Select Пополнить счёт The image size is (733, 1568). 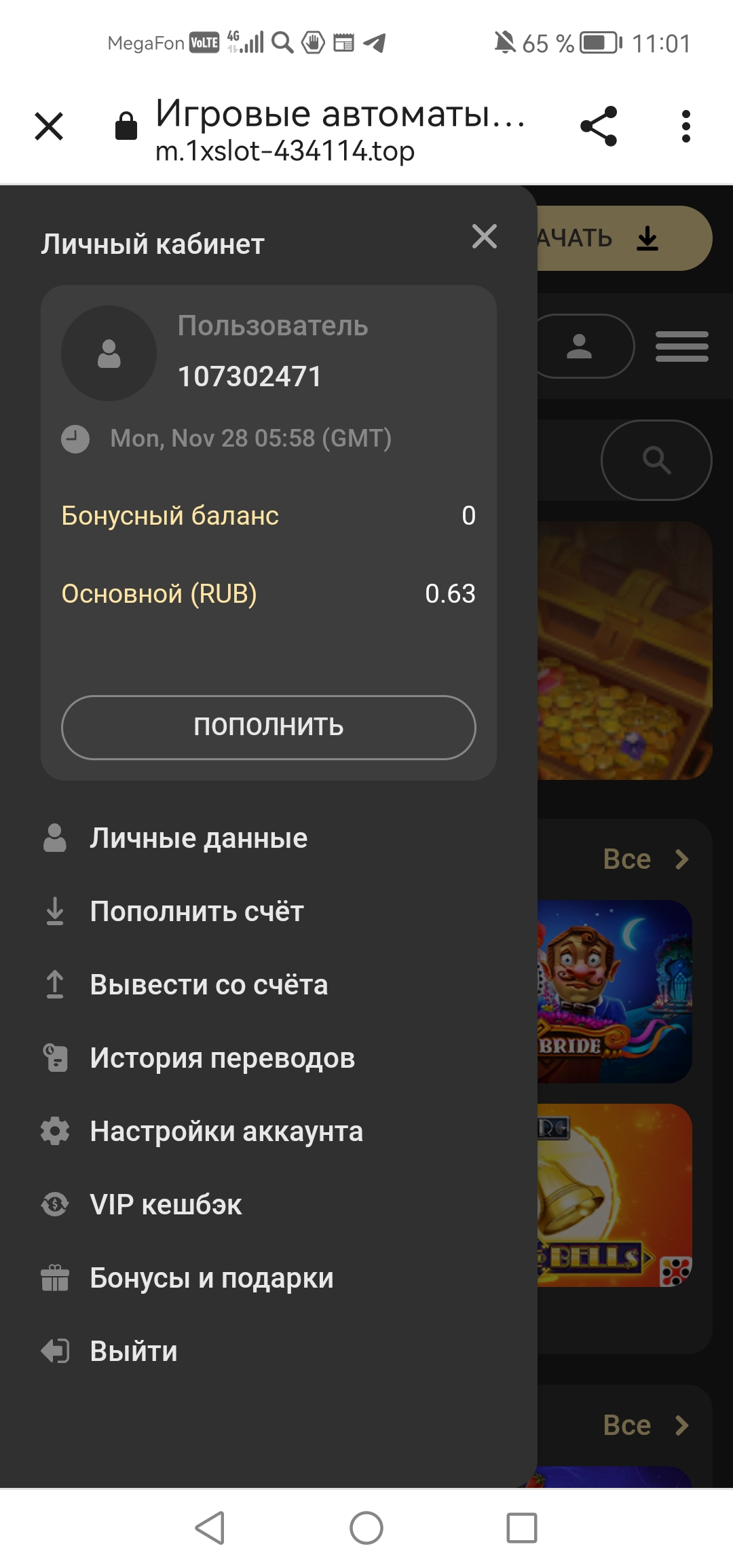click(197, 912)
